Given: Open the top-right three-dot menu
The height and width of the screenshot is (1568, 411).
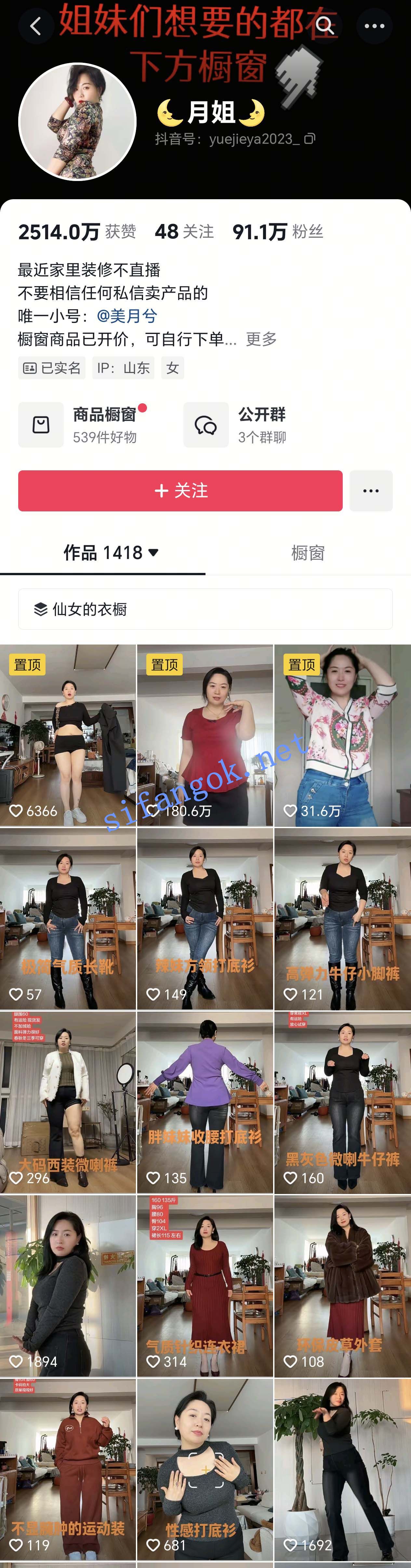Looking at the screenshot, I should click(374, 26).
